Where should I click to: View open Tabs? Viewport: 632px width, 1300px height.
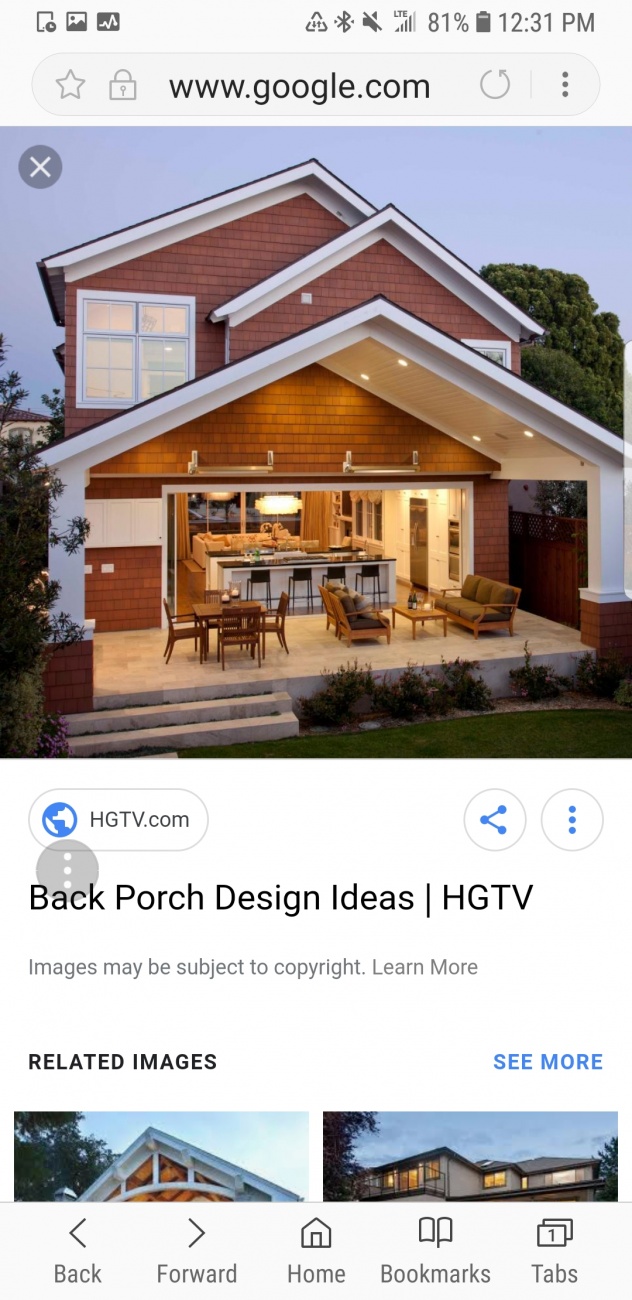coord(554,1251)
